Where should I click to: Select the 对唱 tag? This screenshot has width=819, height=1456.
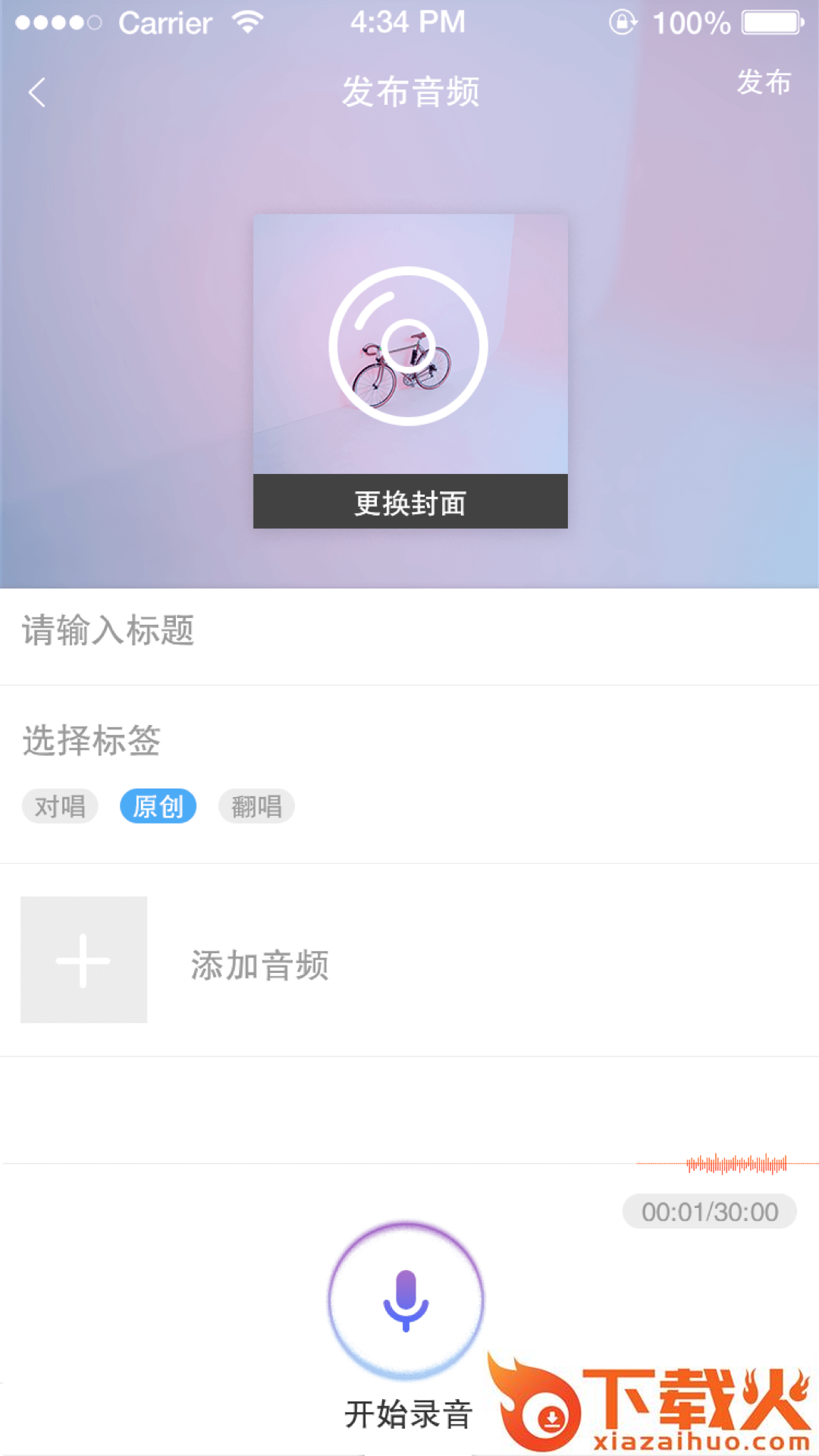60,806
